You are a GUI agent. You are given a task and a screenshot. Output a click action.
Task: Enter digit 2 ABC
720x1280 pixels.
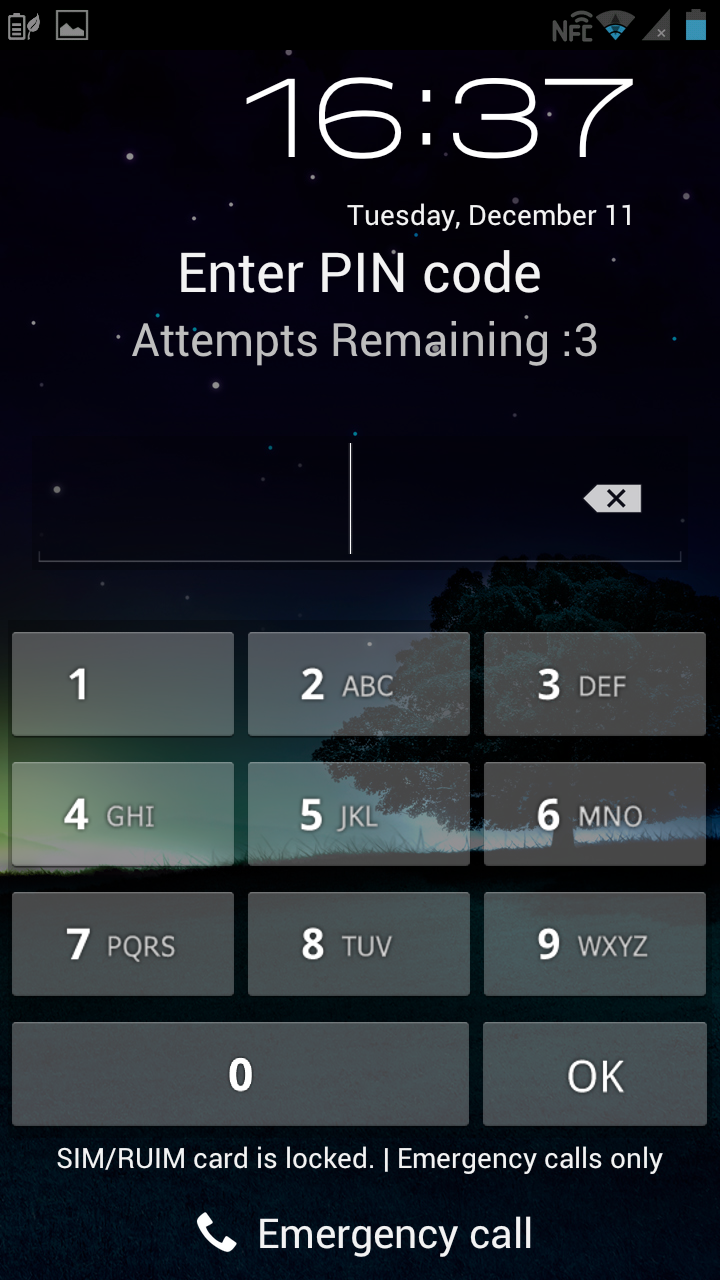[x=359, y=684]
